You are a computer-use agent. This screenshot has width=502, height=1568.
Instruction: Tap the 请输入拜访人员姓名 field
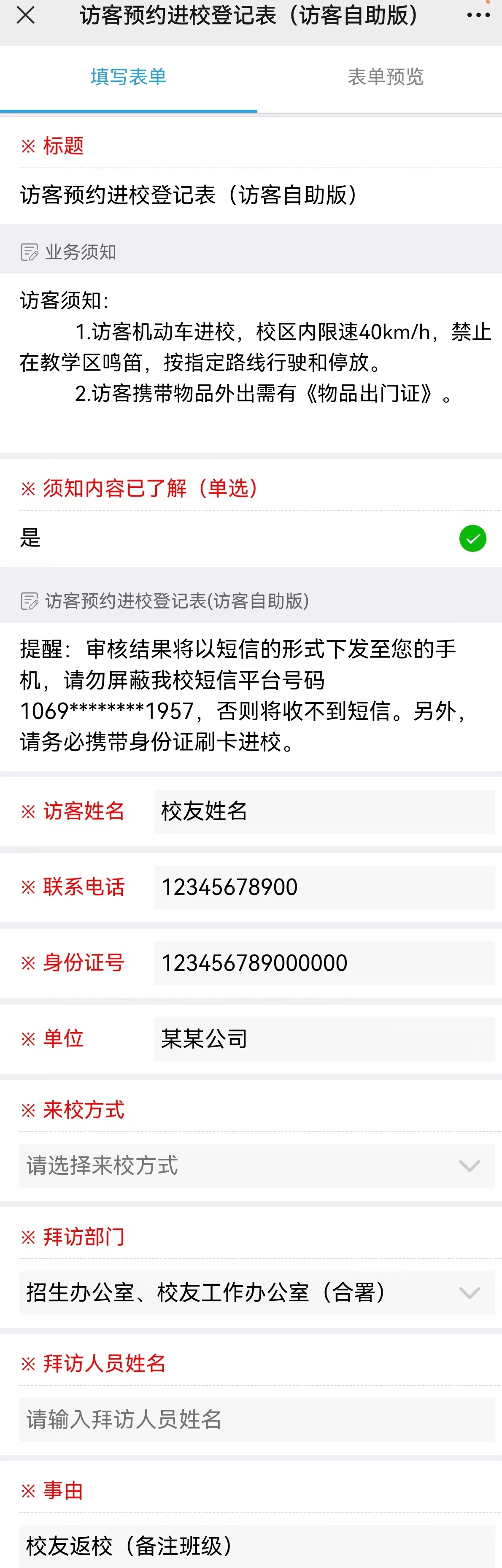pos(257,1419)
